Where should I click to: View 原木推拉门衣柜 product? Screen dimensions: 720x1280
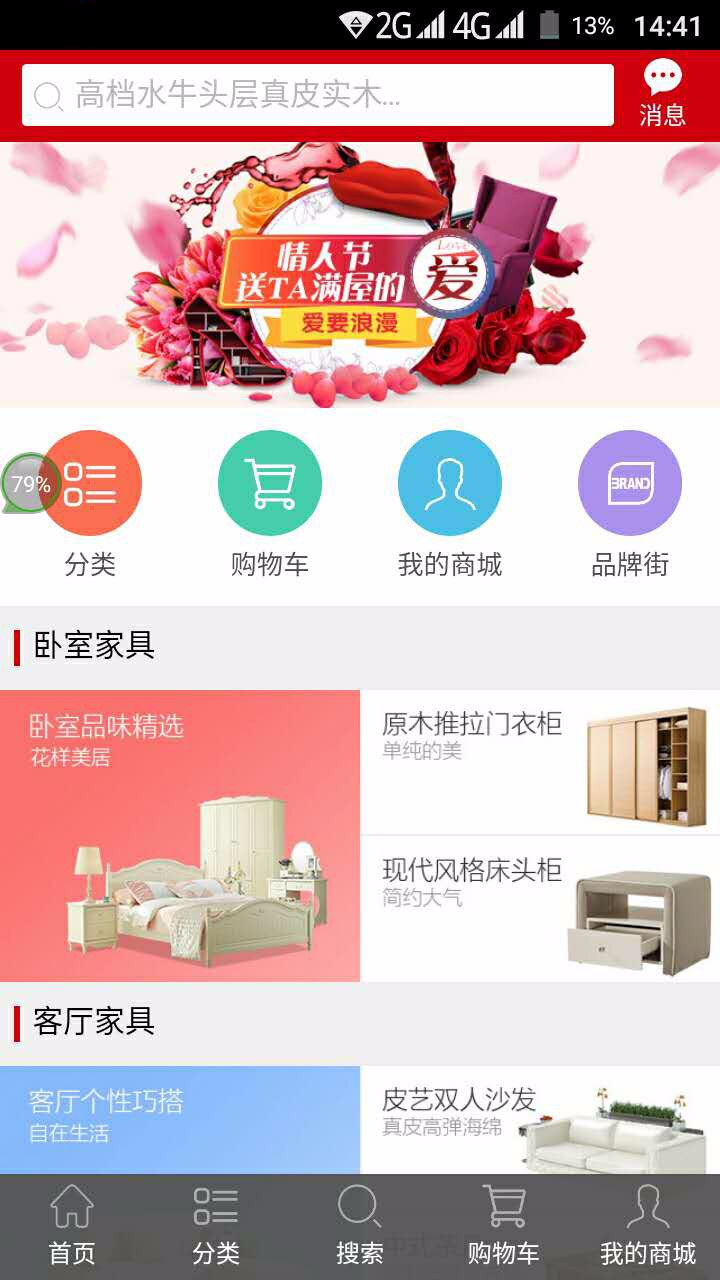click(x=541, y=762)
